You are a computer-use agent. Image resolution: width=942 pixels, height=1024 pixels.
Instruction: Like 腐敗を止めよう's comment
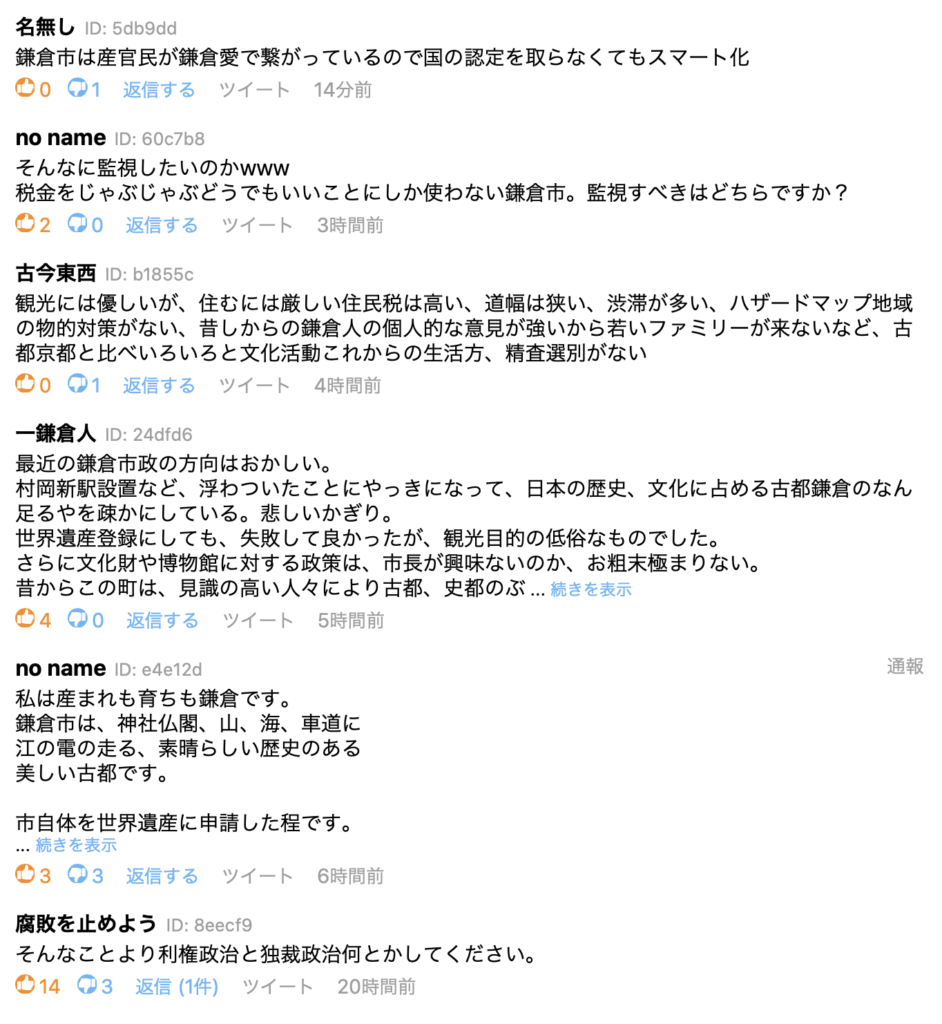(26, 986)
